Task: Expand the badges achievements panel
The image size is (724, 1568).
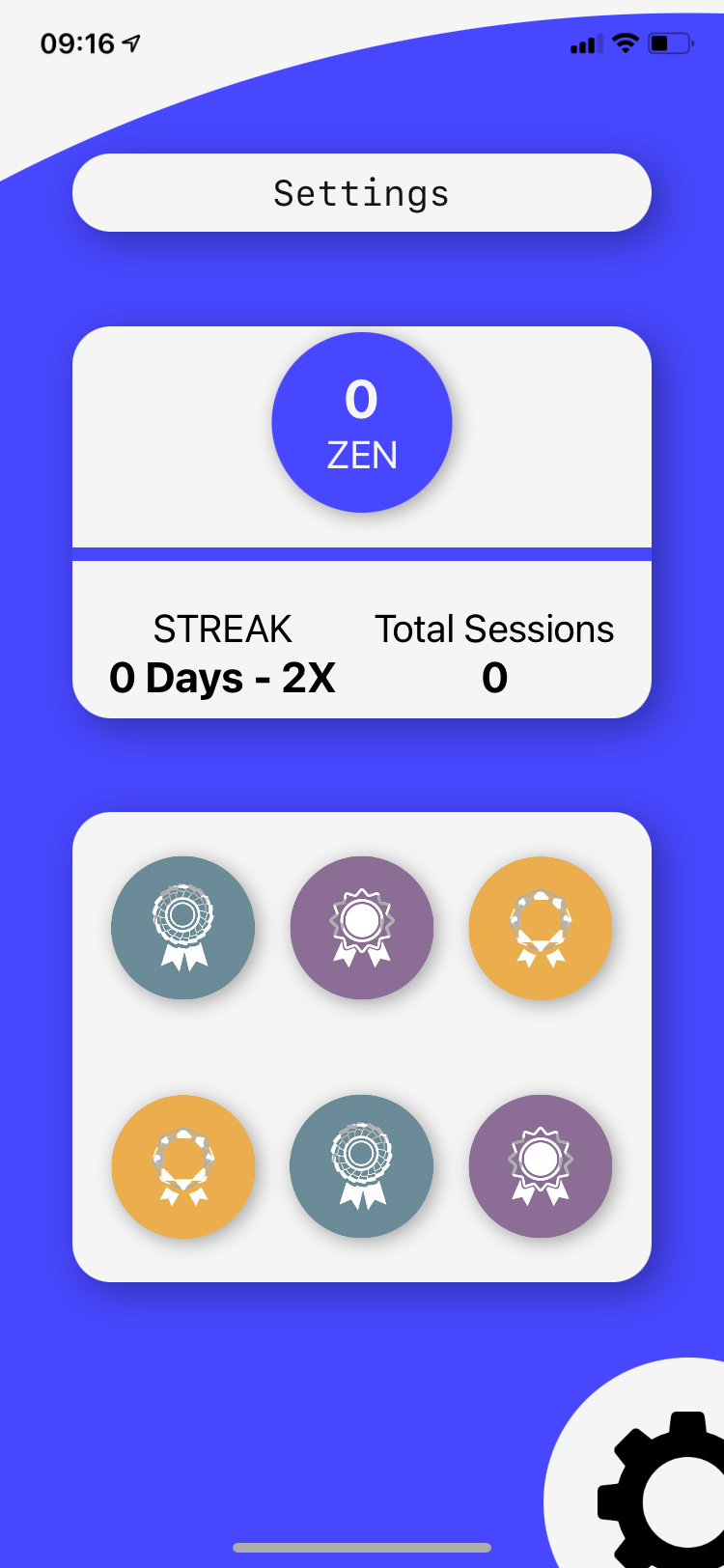Action: tap(362, 1043)
